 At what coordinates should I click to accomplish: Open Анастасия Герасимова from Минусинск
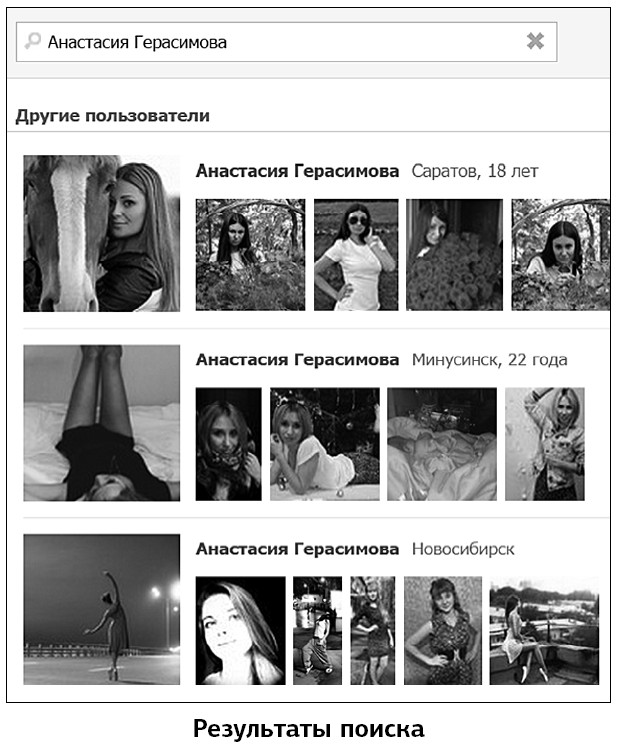(x=297, y=359)
